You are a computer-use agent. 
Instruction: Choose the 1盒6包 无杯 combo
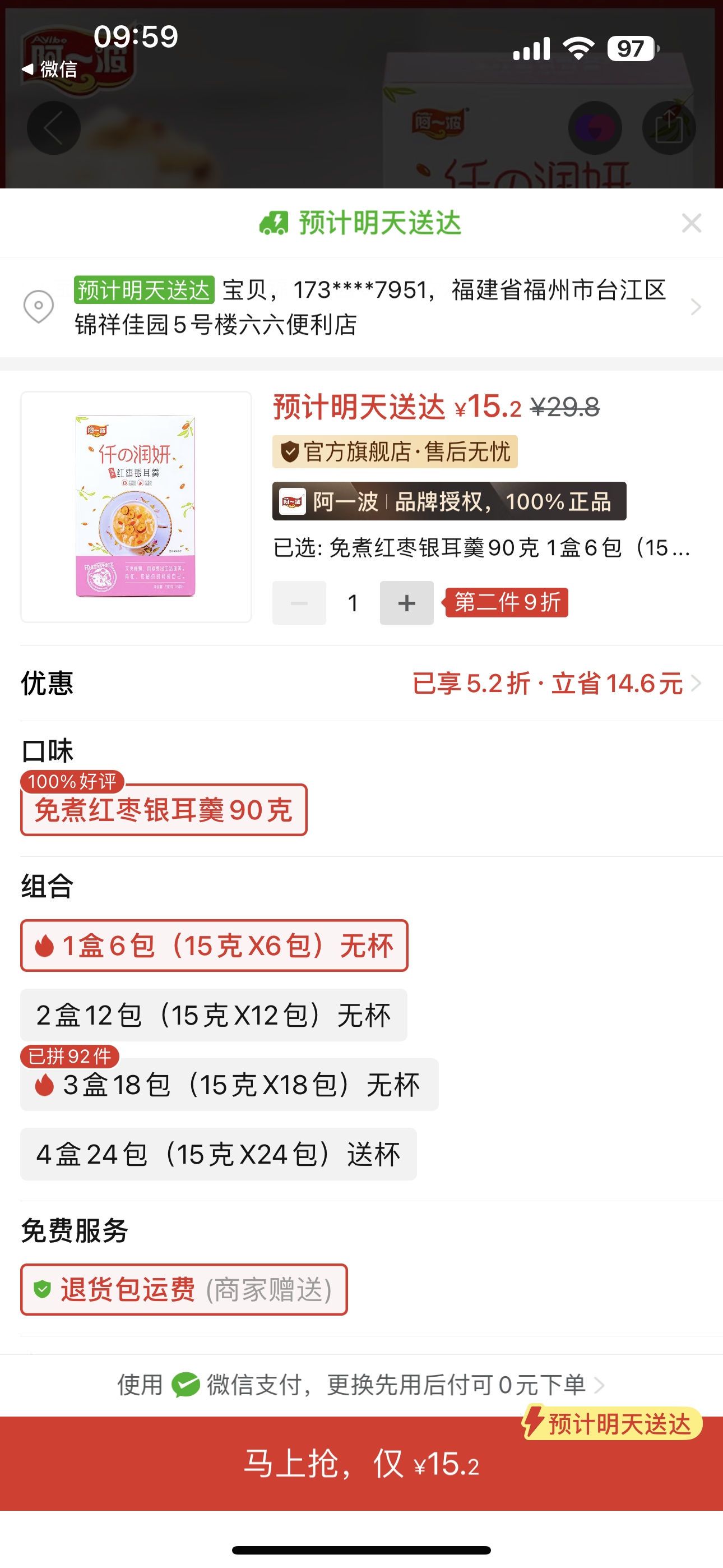tap(214, 946)
